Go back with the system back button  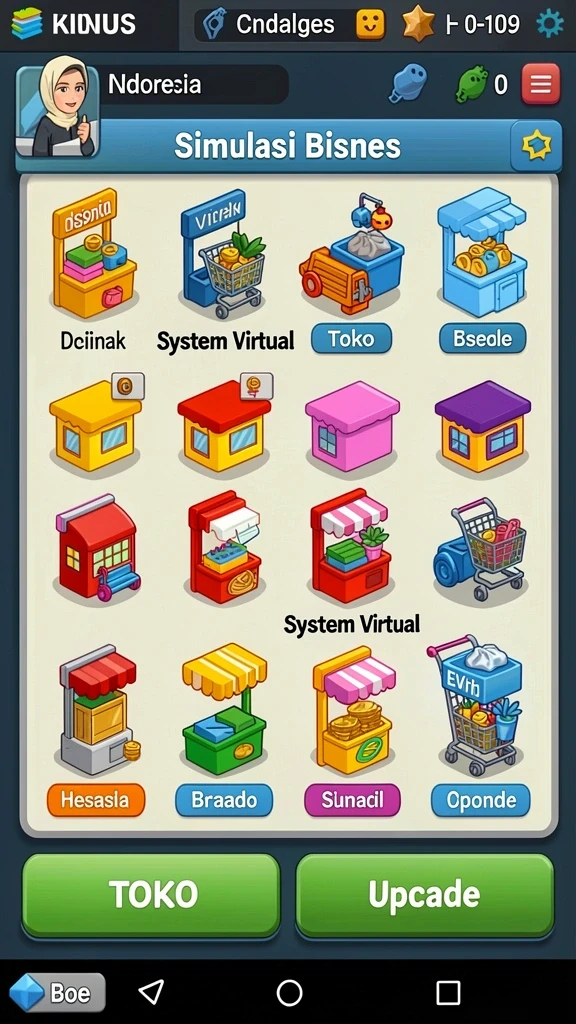pos(152,993)
